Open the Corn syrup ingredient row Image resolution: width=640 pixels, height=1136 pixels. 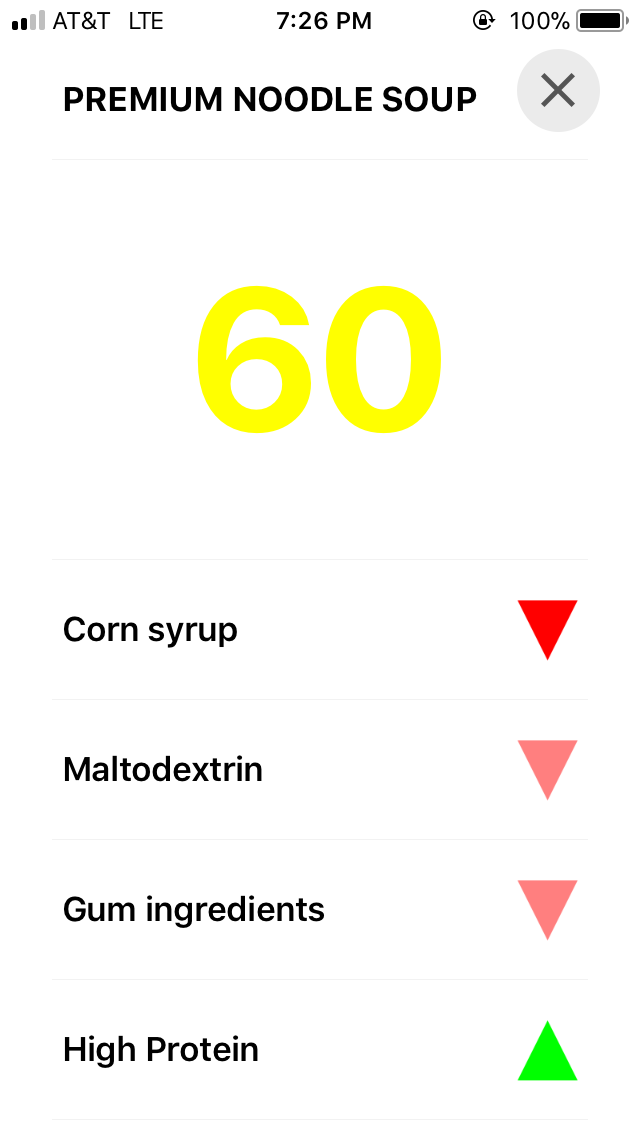tap(320, 630)
